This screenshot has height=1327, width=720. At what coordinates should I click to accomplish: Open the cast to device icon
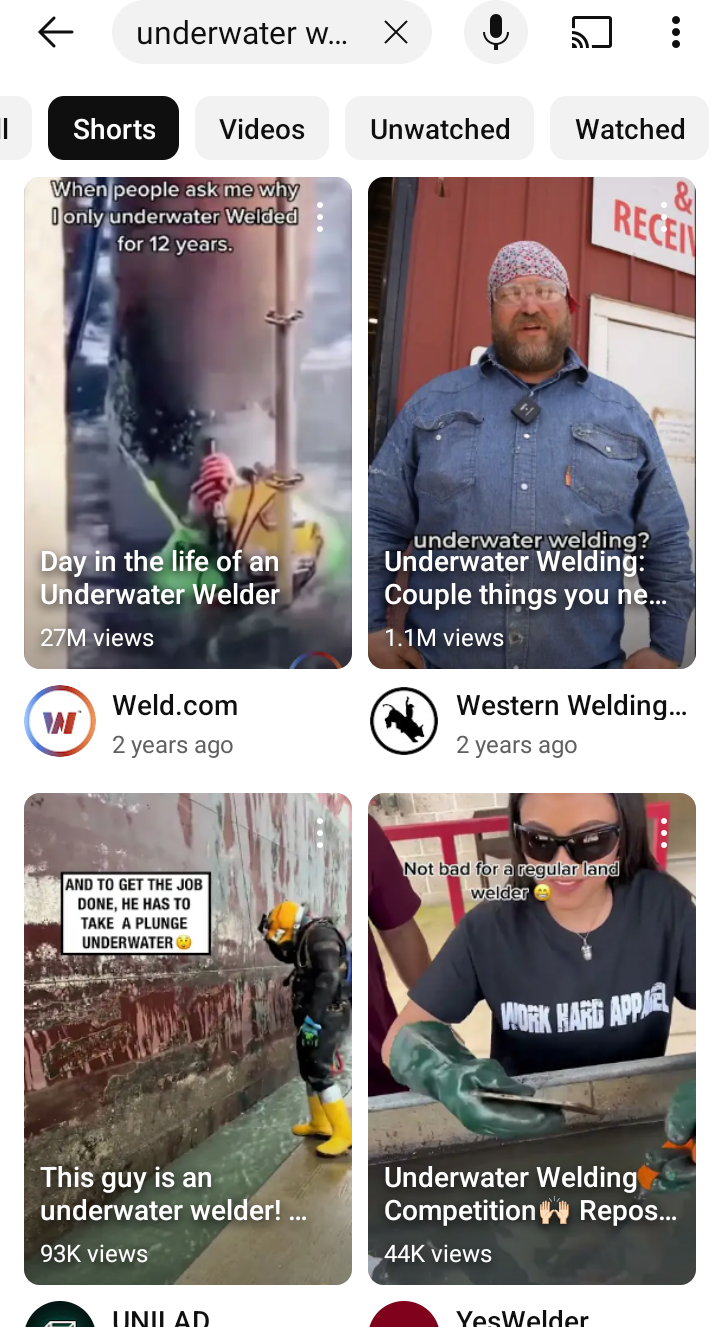591,33
